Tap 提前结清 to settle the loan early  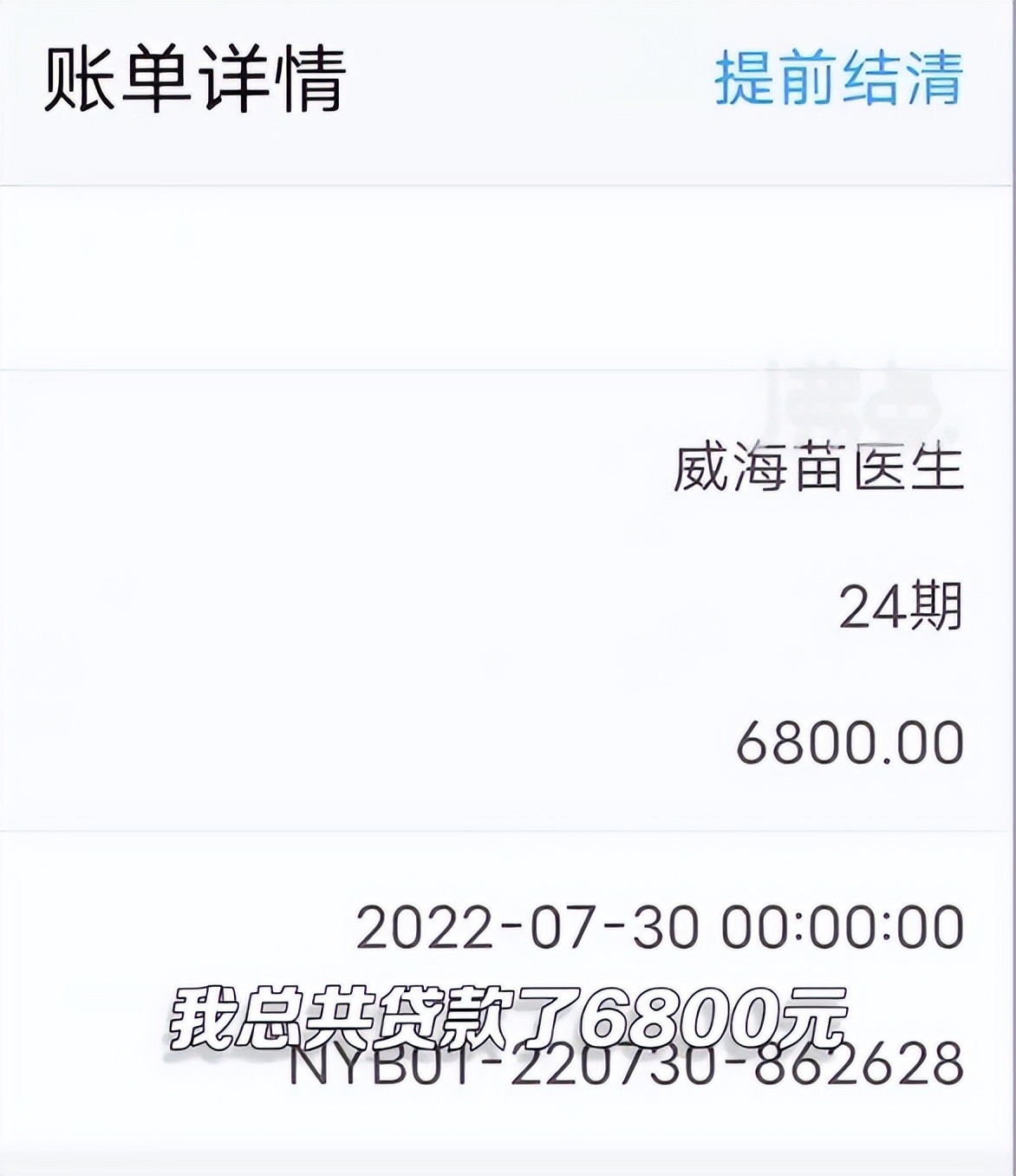point(838,79)
